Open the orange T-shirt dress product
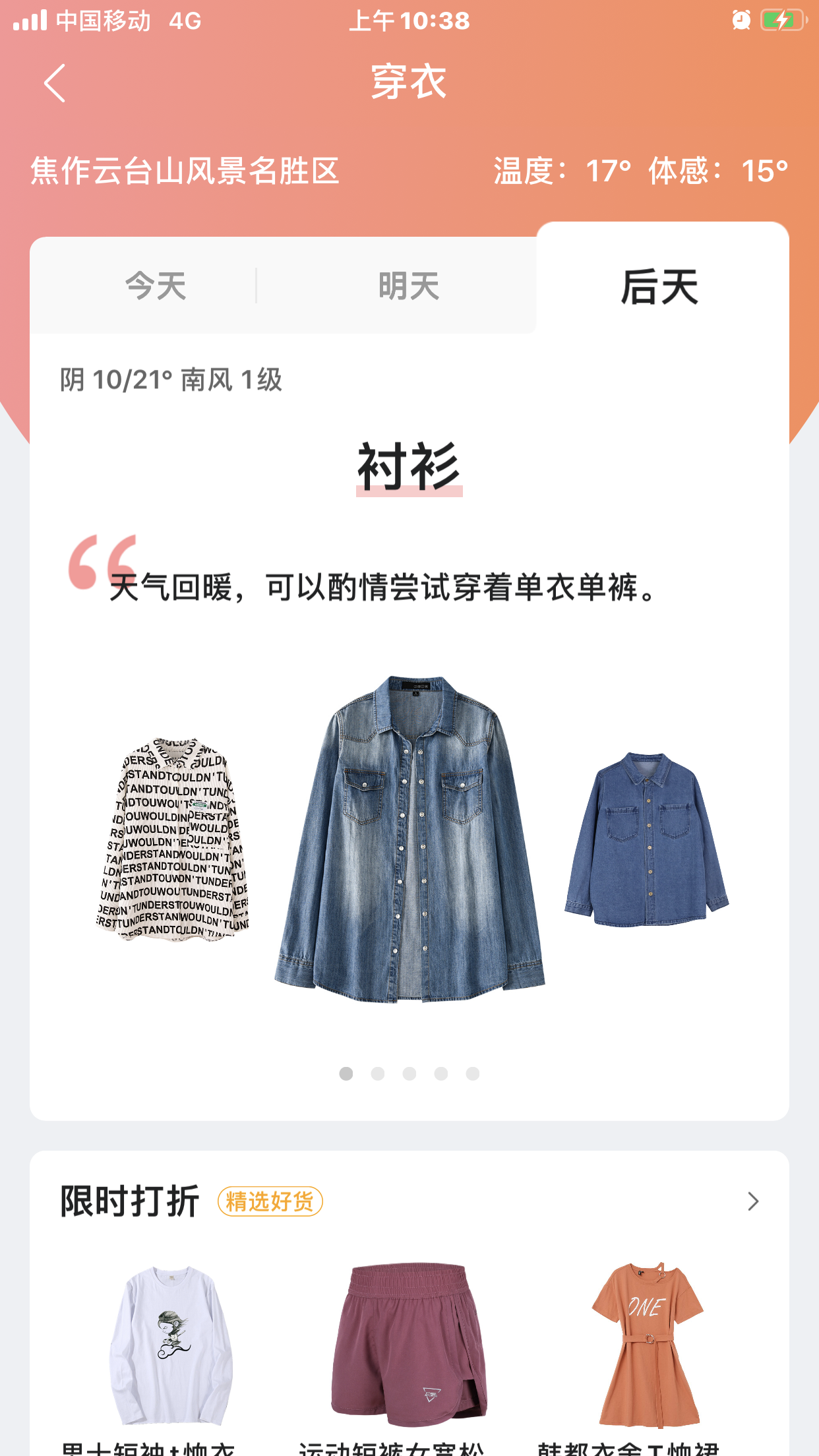 (648, 1345)
